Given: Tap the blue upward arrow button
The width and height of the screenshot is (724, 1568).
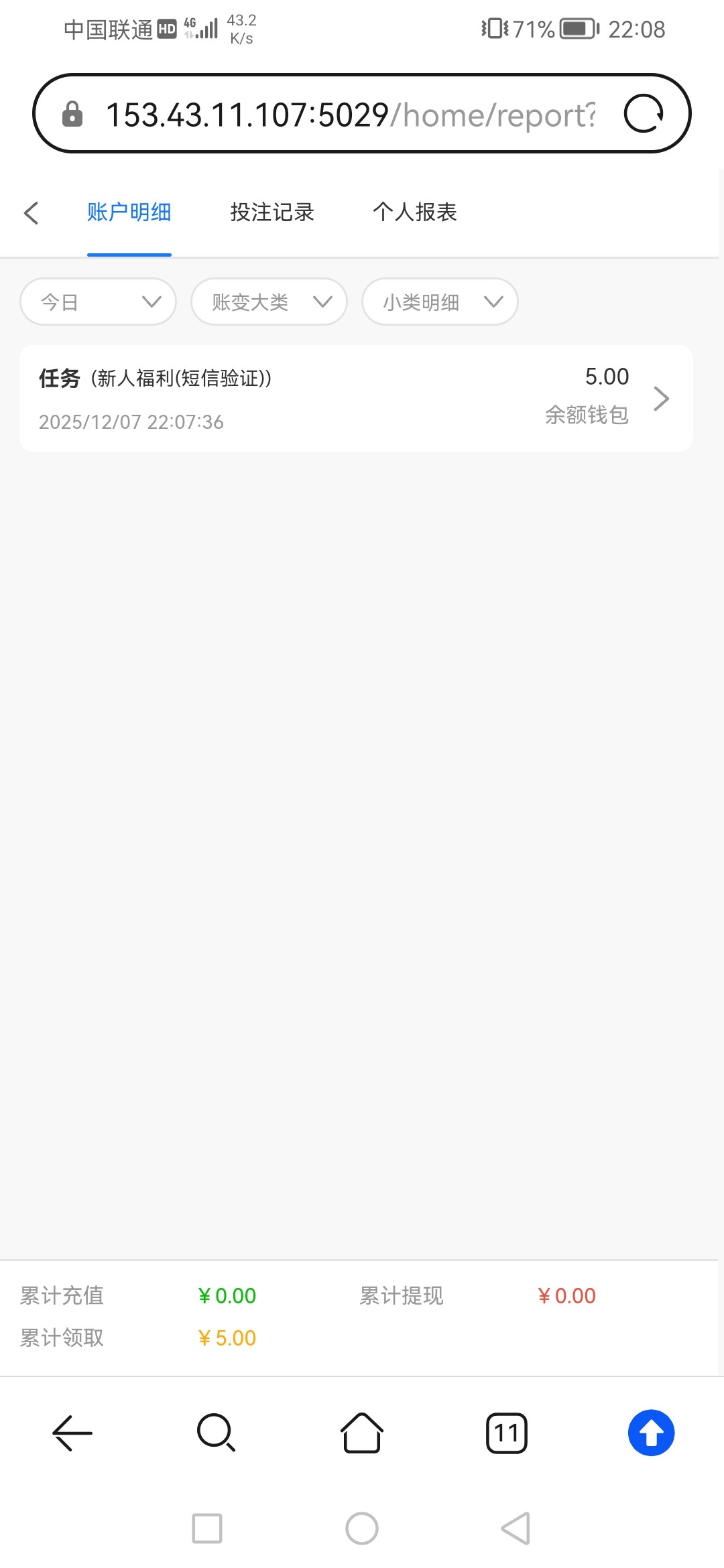Looking at the screenshot, I should point(651,1433).
